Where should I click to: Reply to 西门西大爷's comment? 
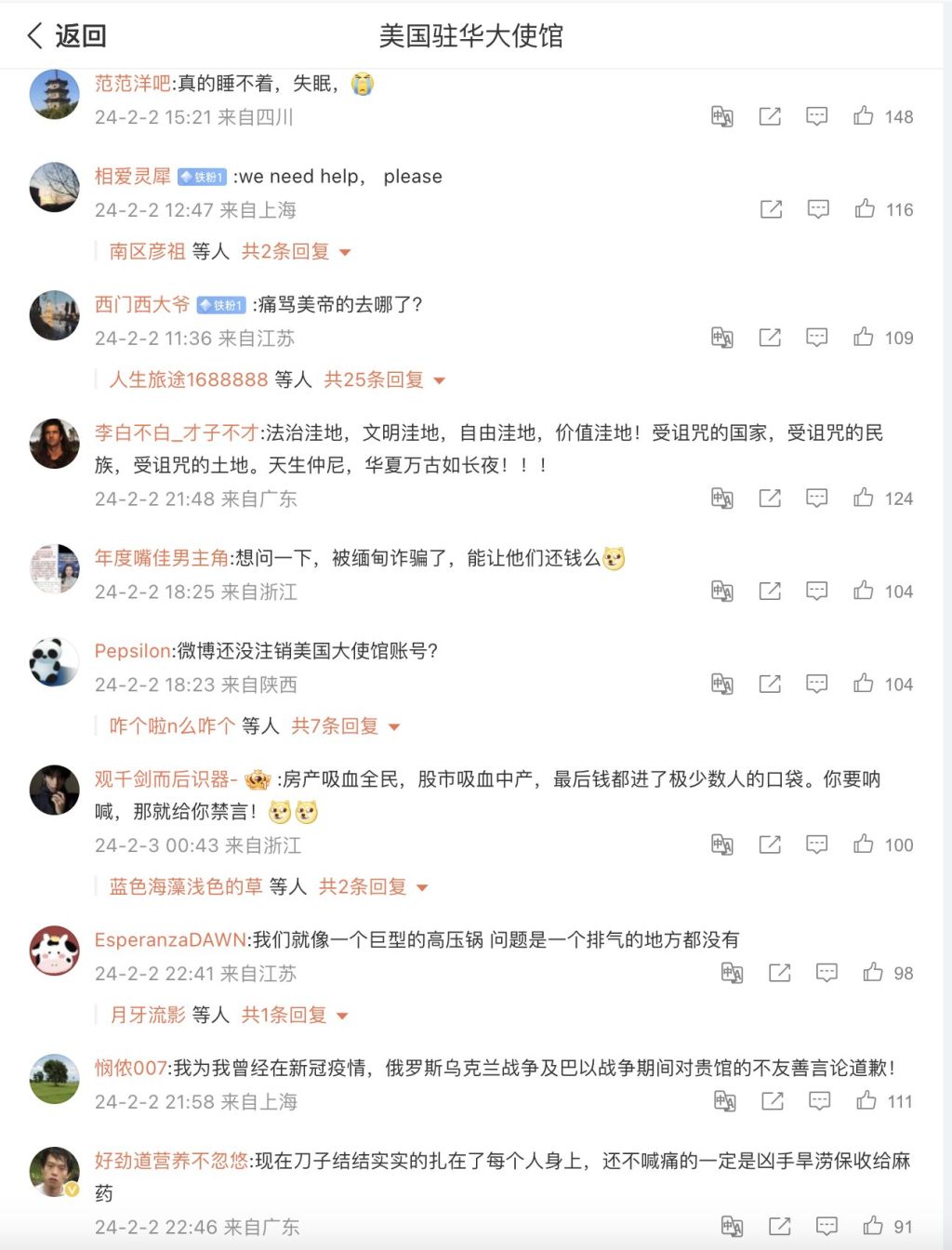tap(816, 338)
